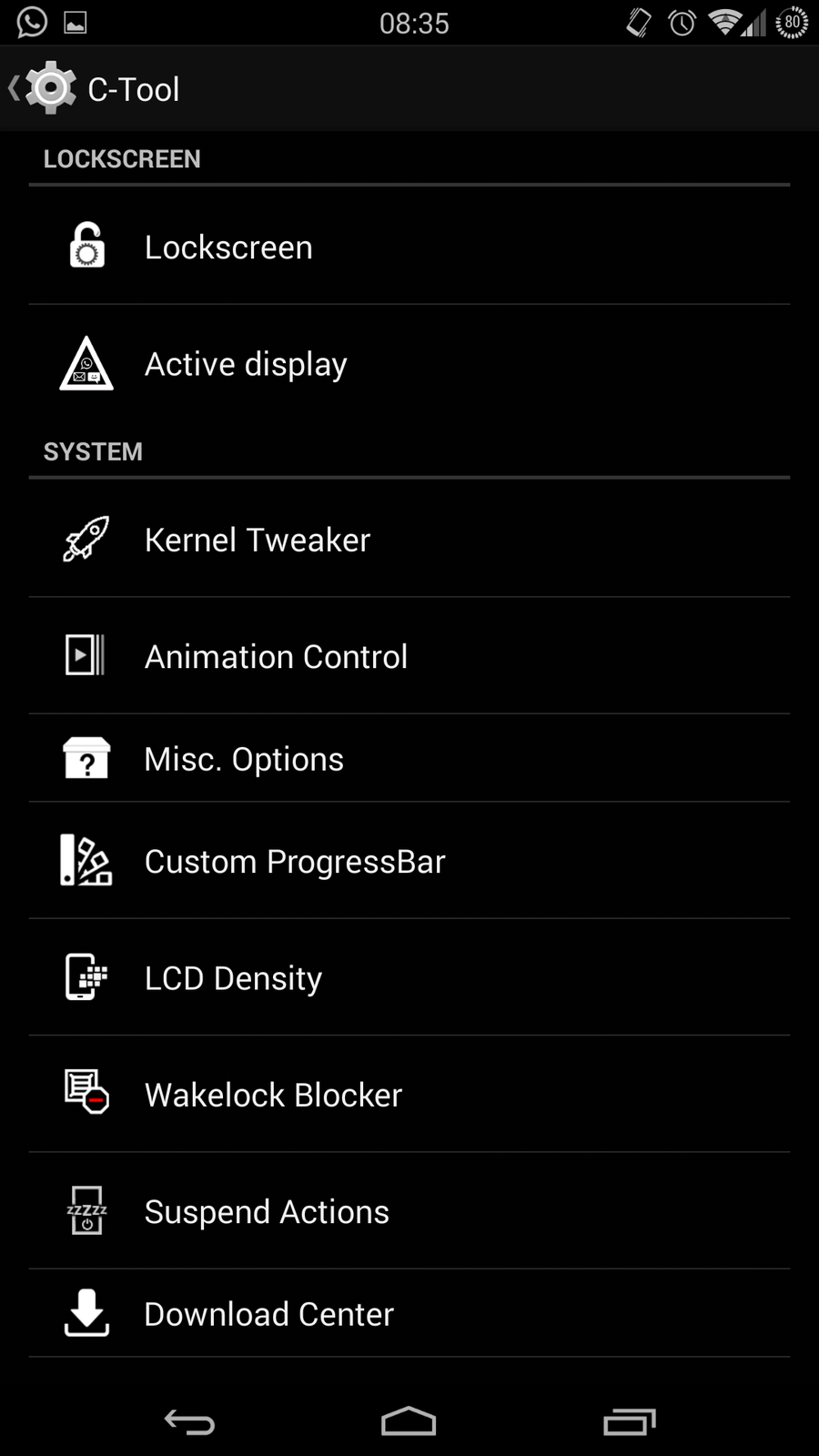This screenshot has height=1456, width=819.
Task: Open Wakelock Blocker
Action: click(x=273, y=1095)
